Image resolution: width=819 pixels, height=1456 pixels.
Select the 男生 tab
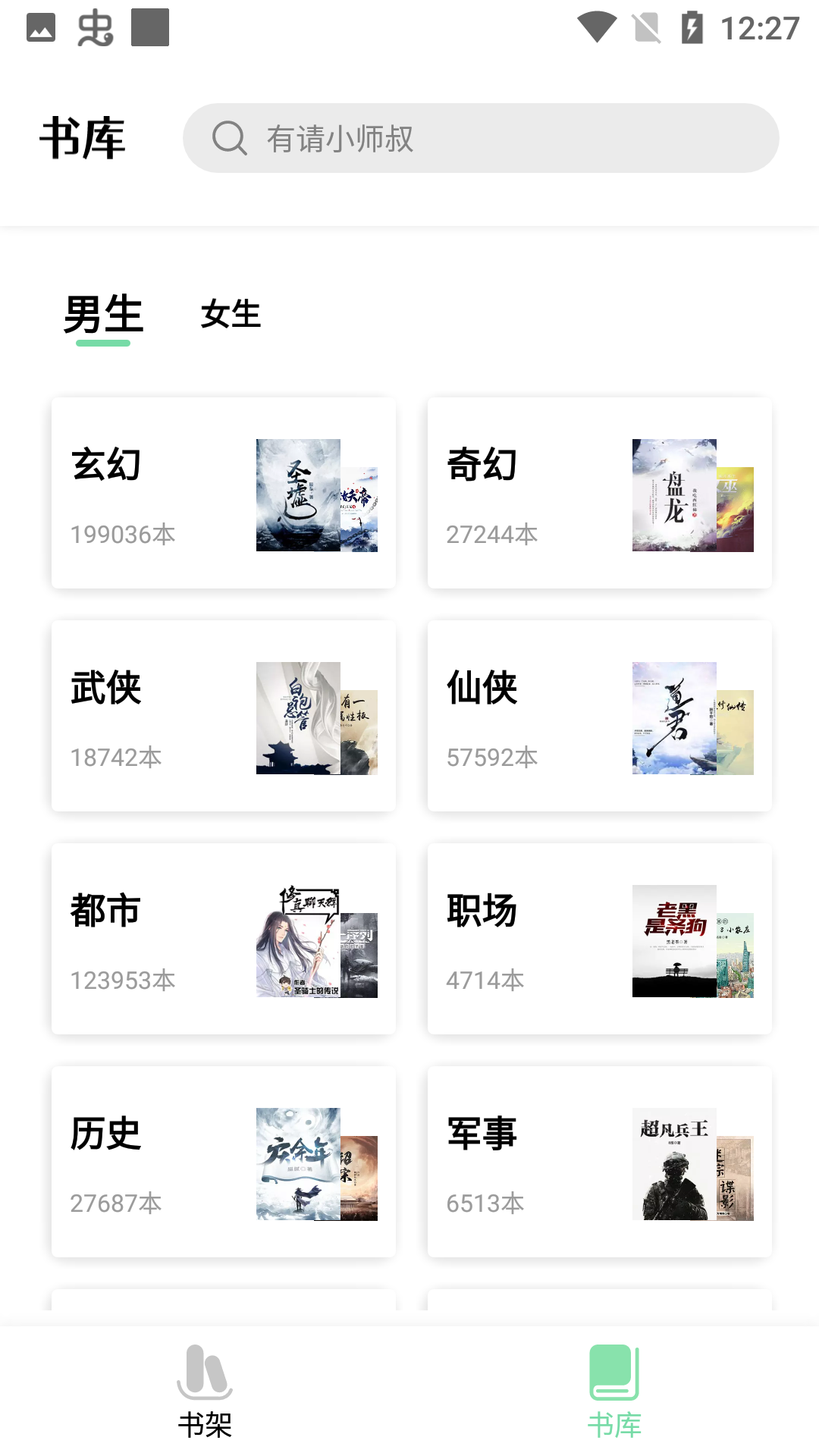tap(104, 314)
